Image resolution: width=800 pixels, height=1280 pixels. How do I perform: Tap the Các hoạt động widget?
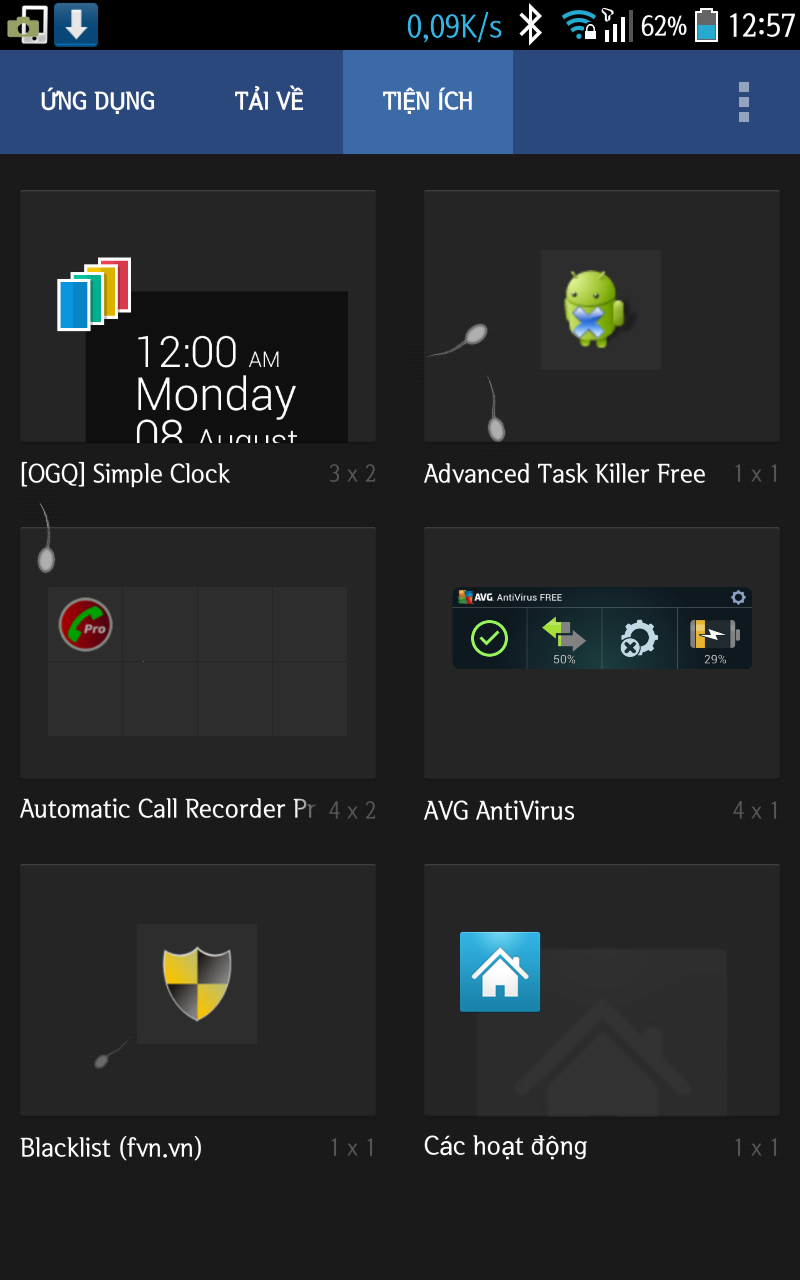[602, 1014]
